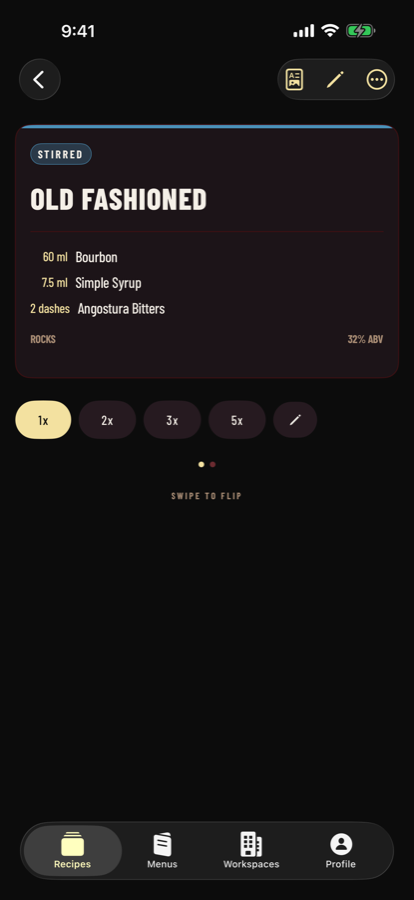Open the Profile tab
This screenshot has width=414, height=900.
[x=341, y=851]
